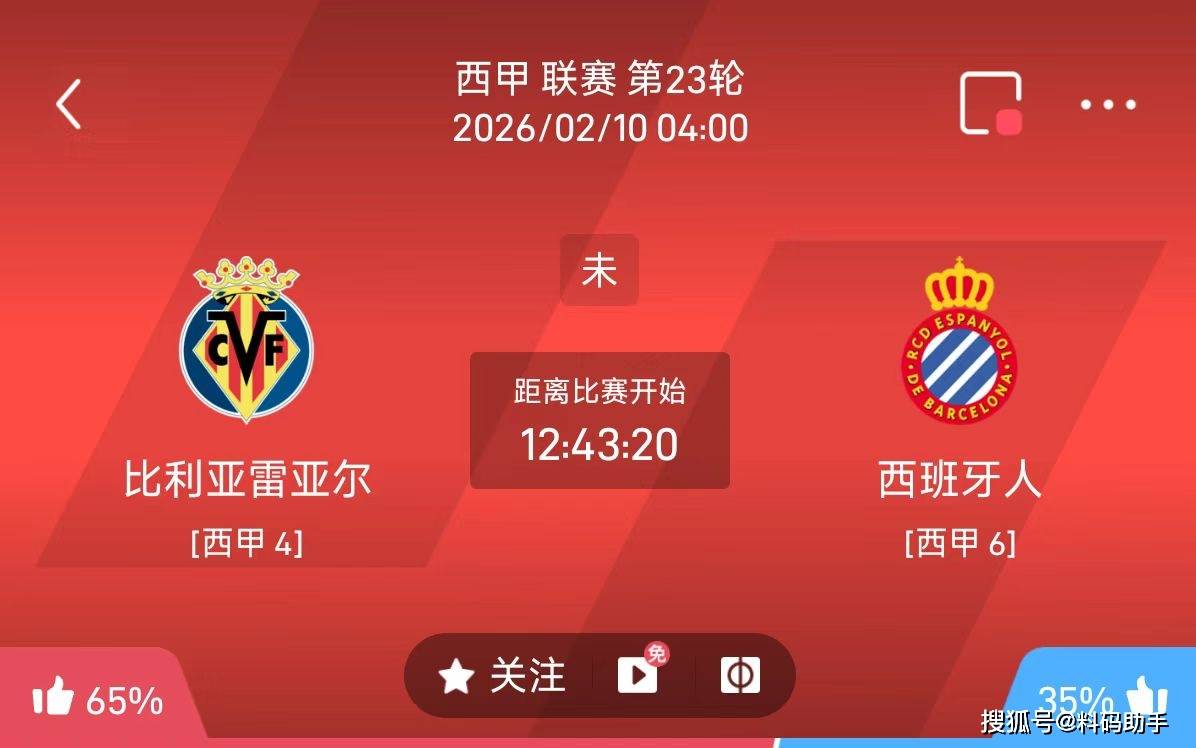Open the free video playback icon
Viewport: 1196px width, 748px height.
click(x=638, y=676)
